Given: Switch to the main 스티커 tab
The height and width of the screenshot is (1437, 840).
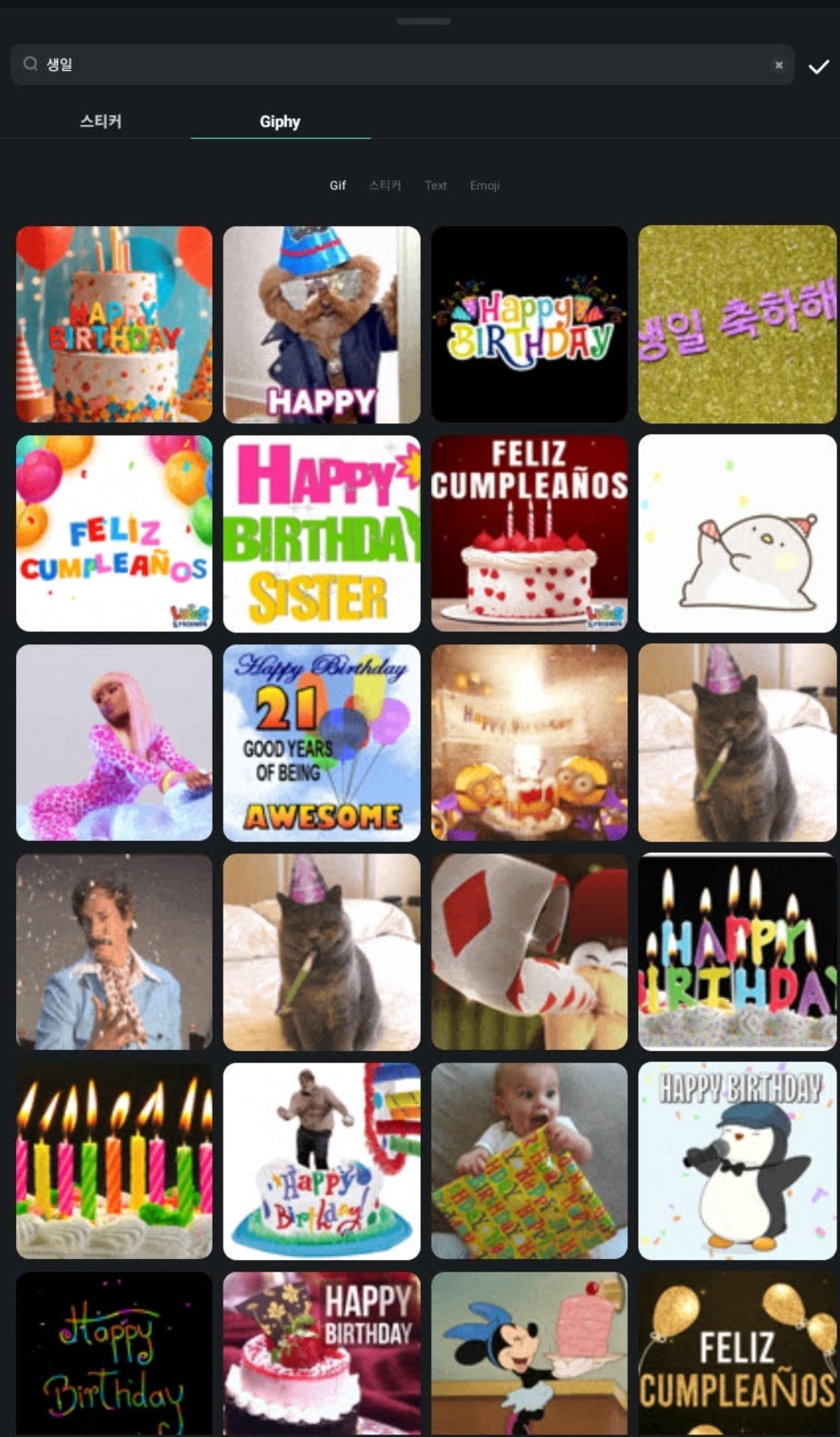Looking at the screenshot, I should [x=100, y=121].
